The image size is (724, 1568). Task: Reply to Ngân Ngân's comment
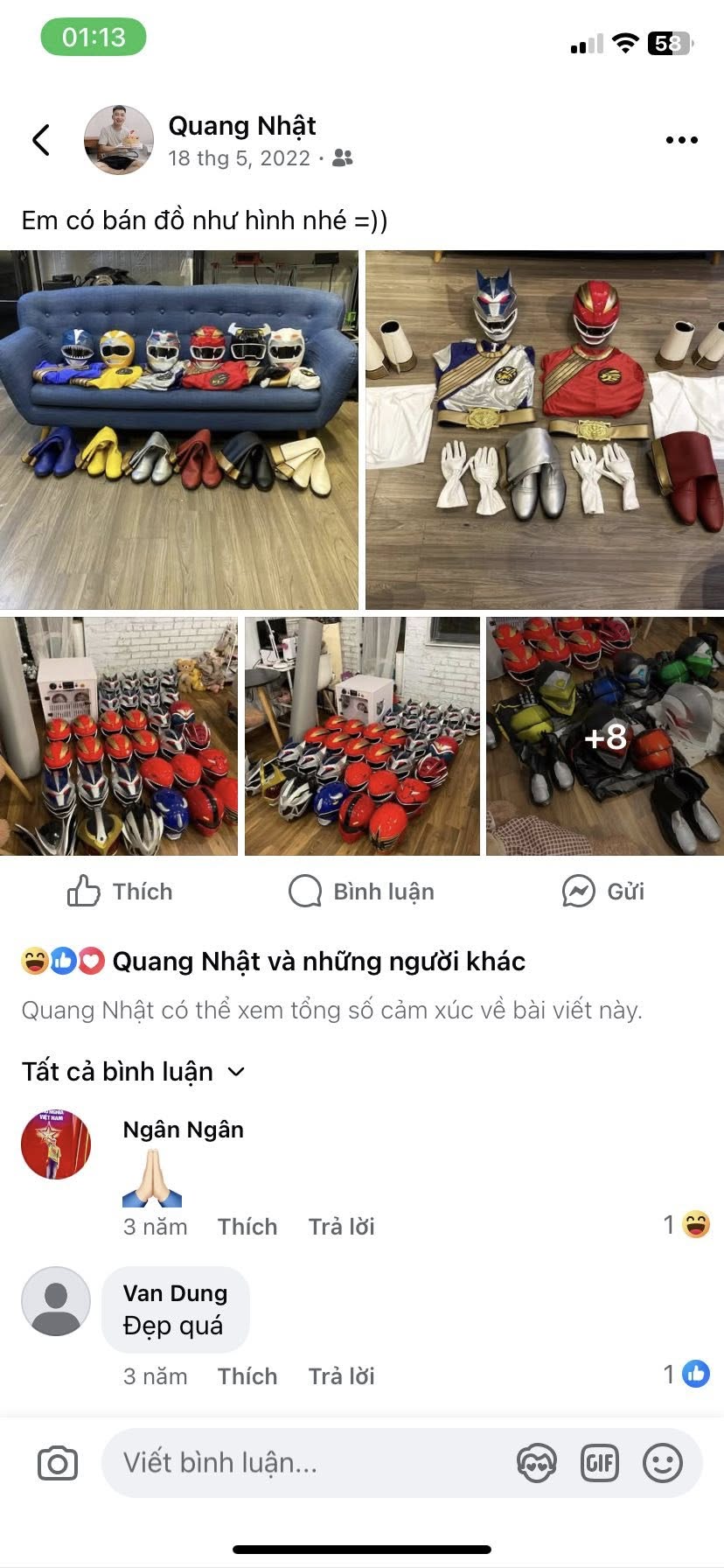click(x=341, y=1227)
